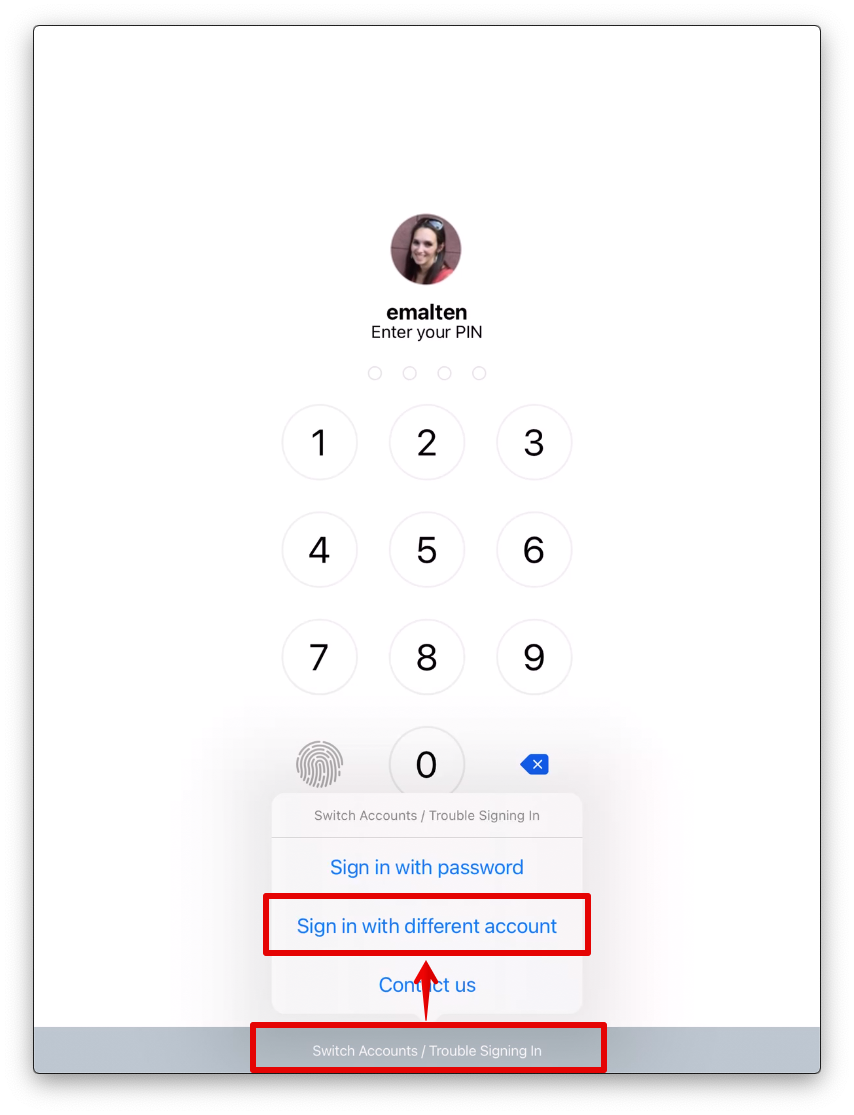Image resolution: width=854 pixels, height=1115 pixels.
Task: Select Sign in with different account
Action: (x=427, y=926)
